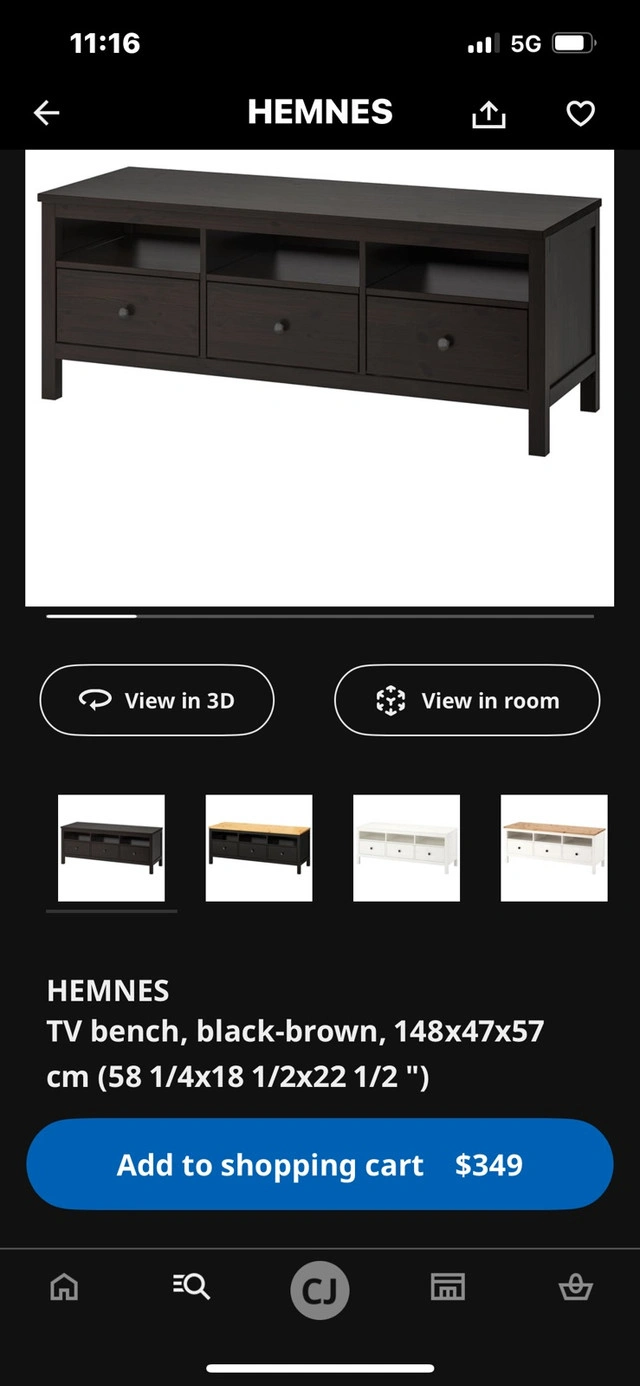Image resolution: width=640 pixels, height=1386 pixels.
Task: Go back using the arrow icon
Action: click(47, 113)
